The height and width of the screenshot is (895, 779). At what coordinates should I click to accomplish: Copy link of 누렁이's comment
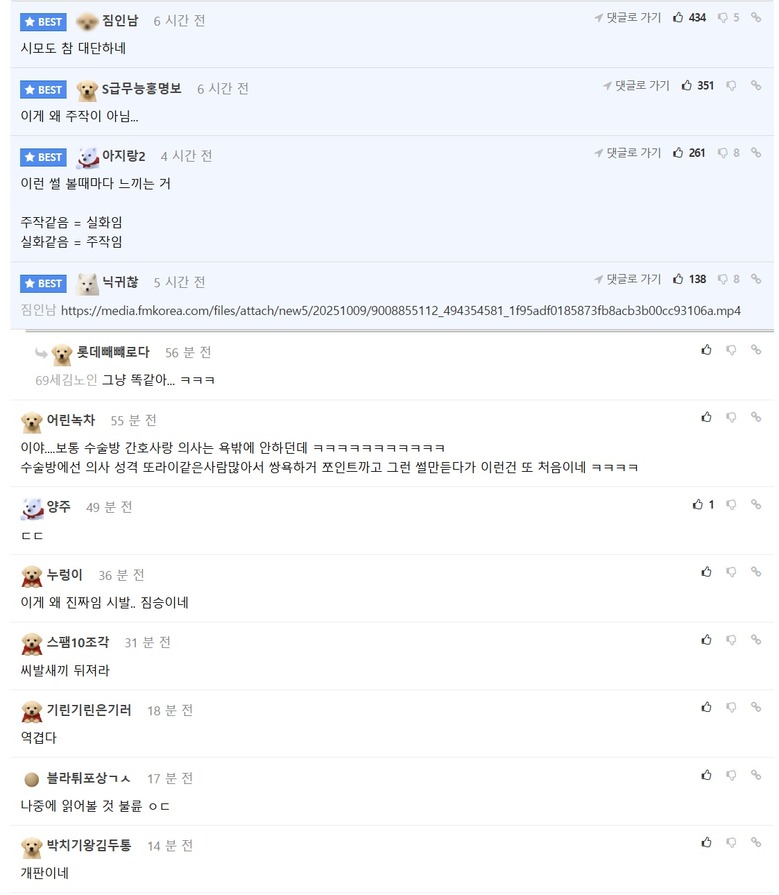click(x=757, y=572)
